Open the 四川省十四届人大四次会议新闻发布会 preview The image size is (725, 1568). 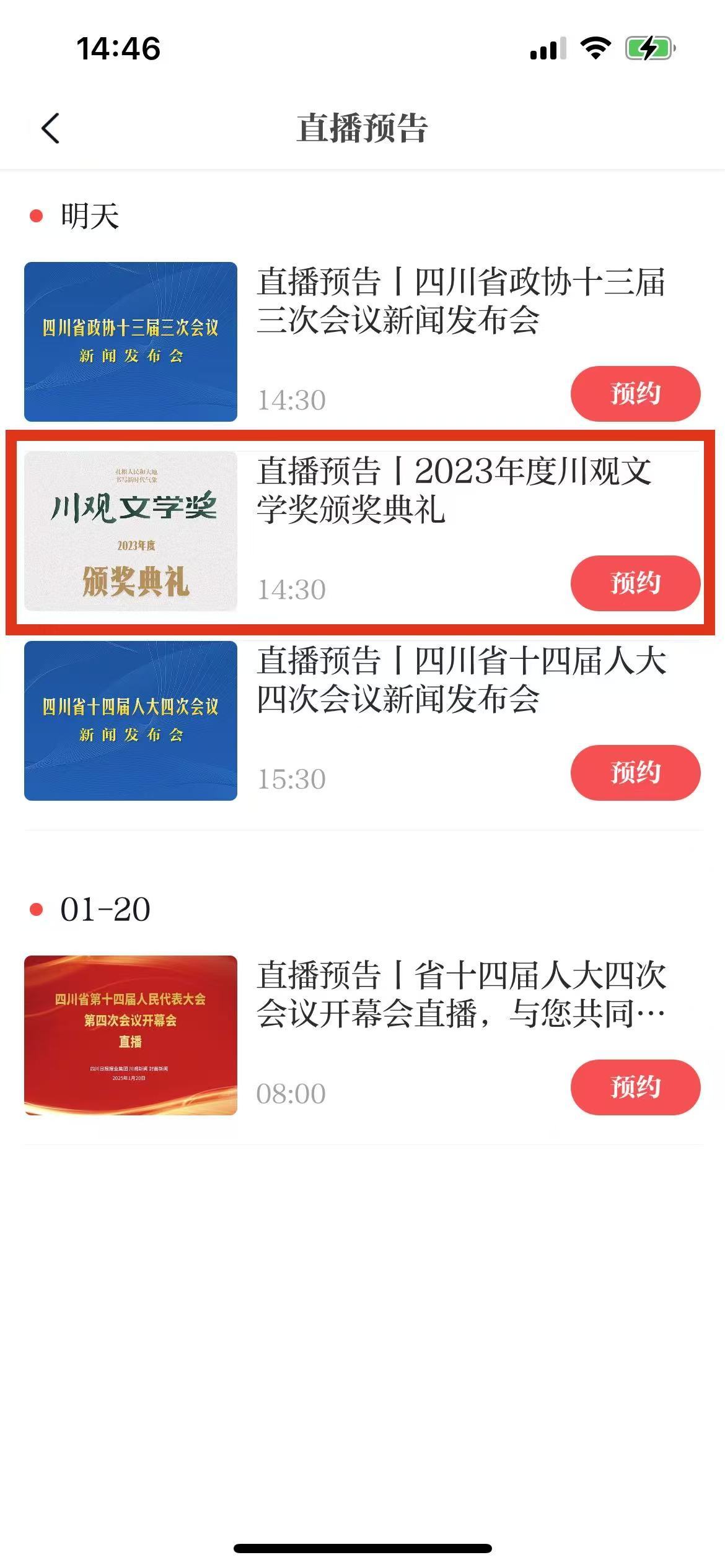(460, 680)
